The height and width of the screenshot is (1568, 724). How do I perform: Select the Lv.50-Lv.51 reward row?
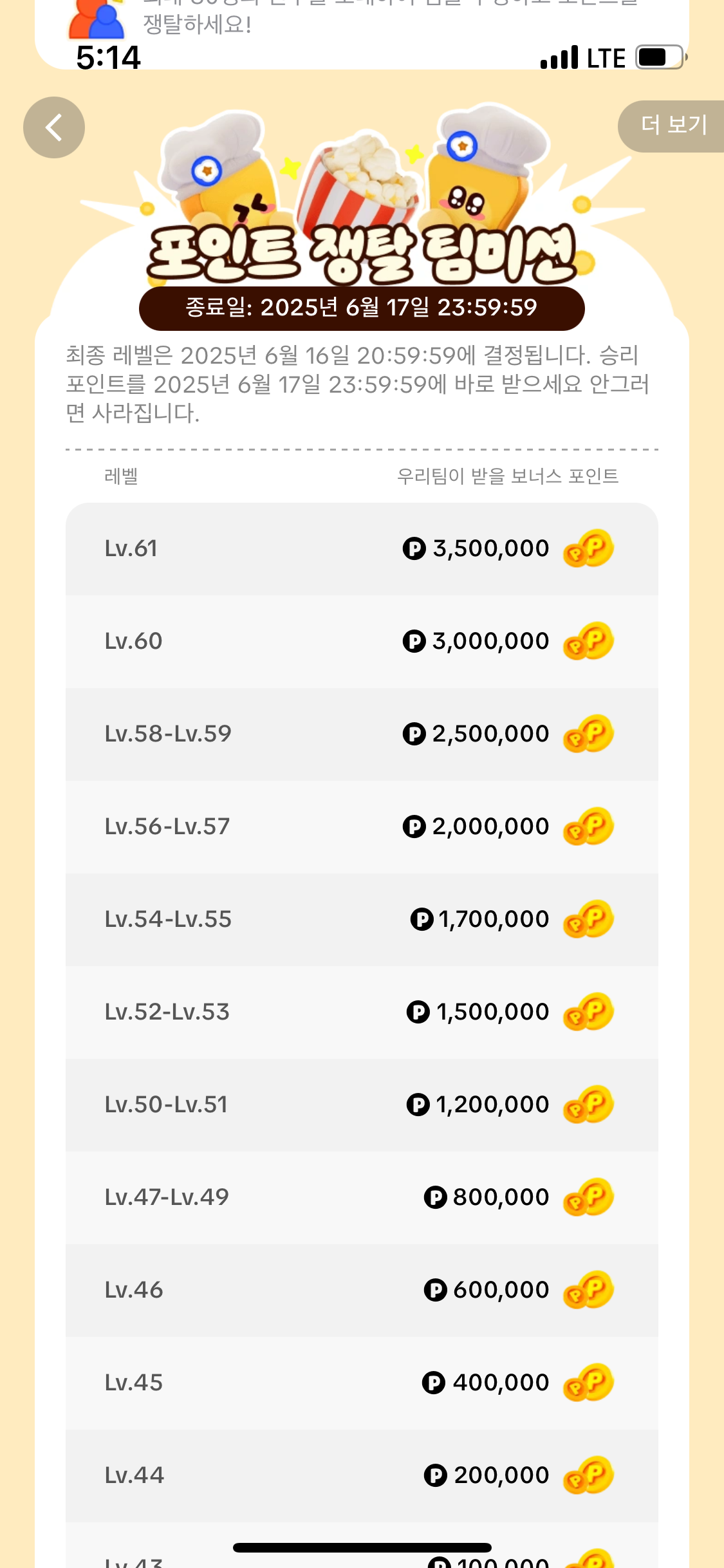pos(362,1104)
